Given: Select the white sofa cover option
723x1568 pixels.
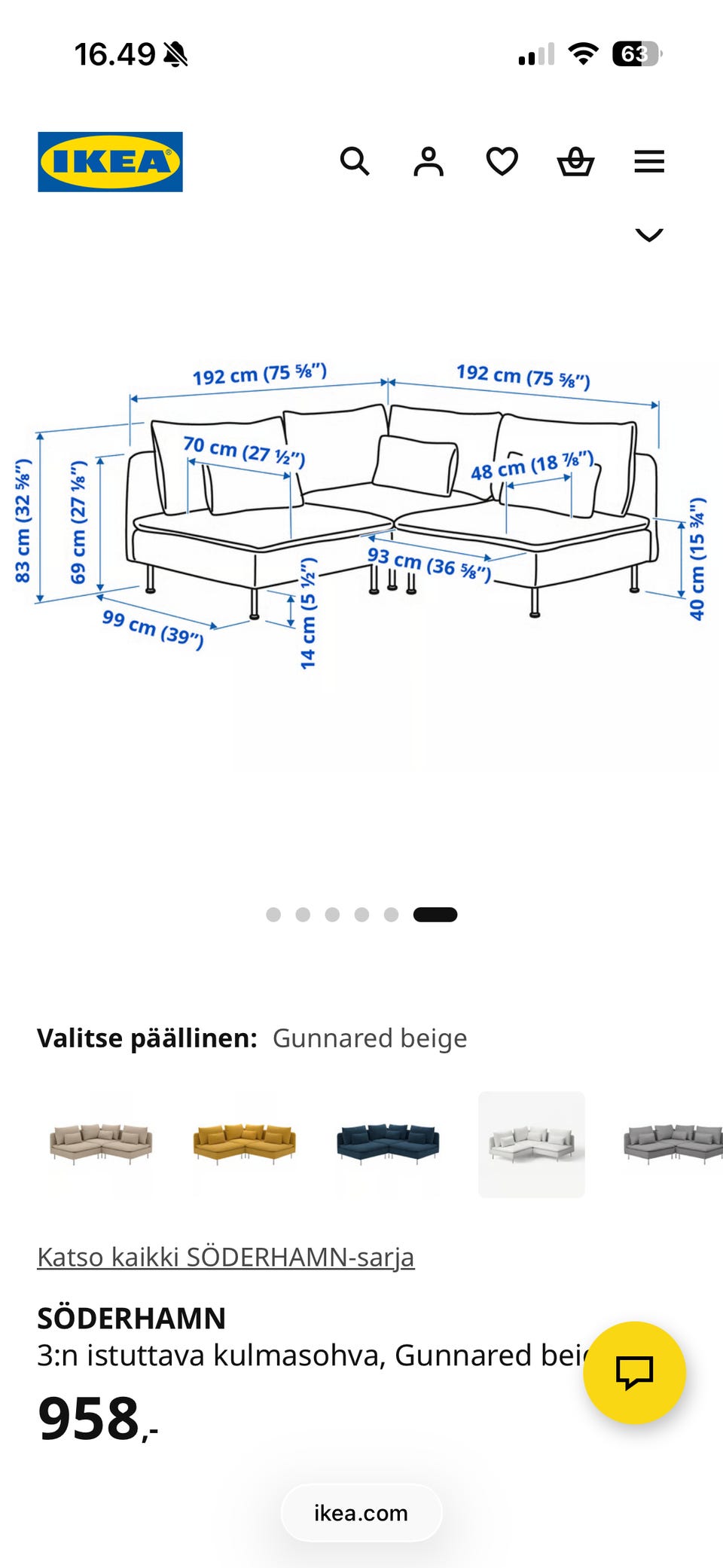Looking at the screenshot, I should [x=532, y=1144].
